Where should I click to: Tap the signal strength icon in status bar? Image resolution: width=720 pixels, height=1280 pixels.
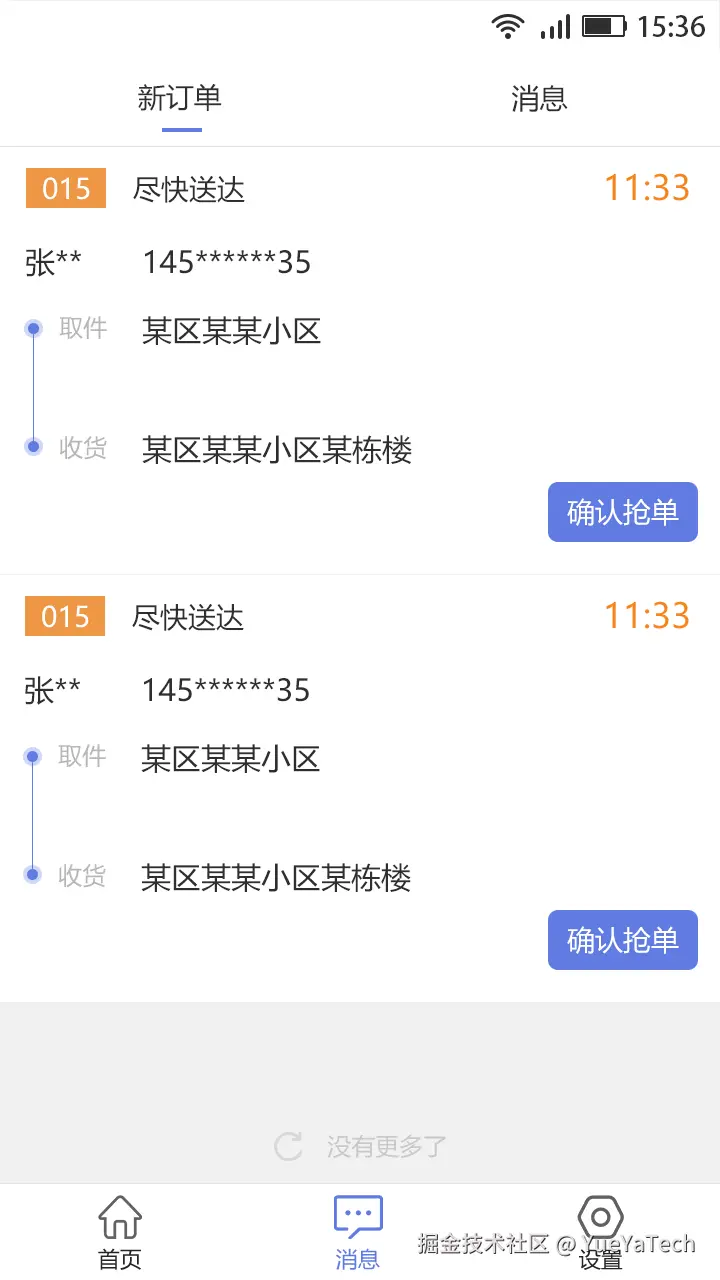point(556,26)
